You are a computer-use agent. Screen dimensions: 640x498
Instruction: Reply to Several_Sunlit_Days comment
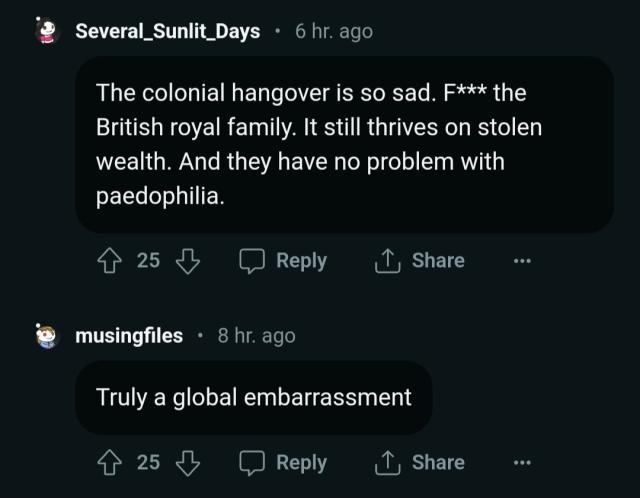pyautogui.click(x=284, y=260)
